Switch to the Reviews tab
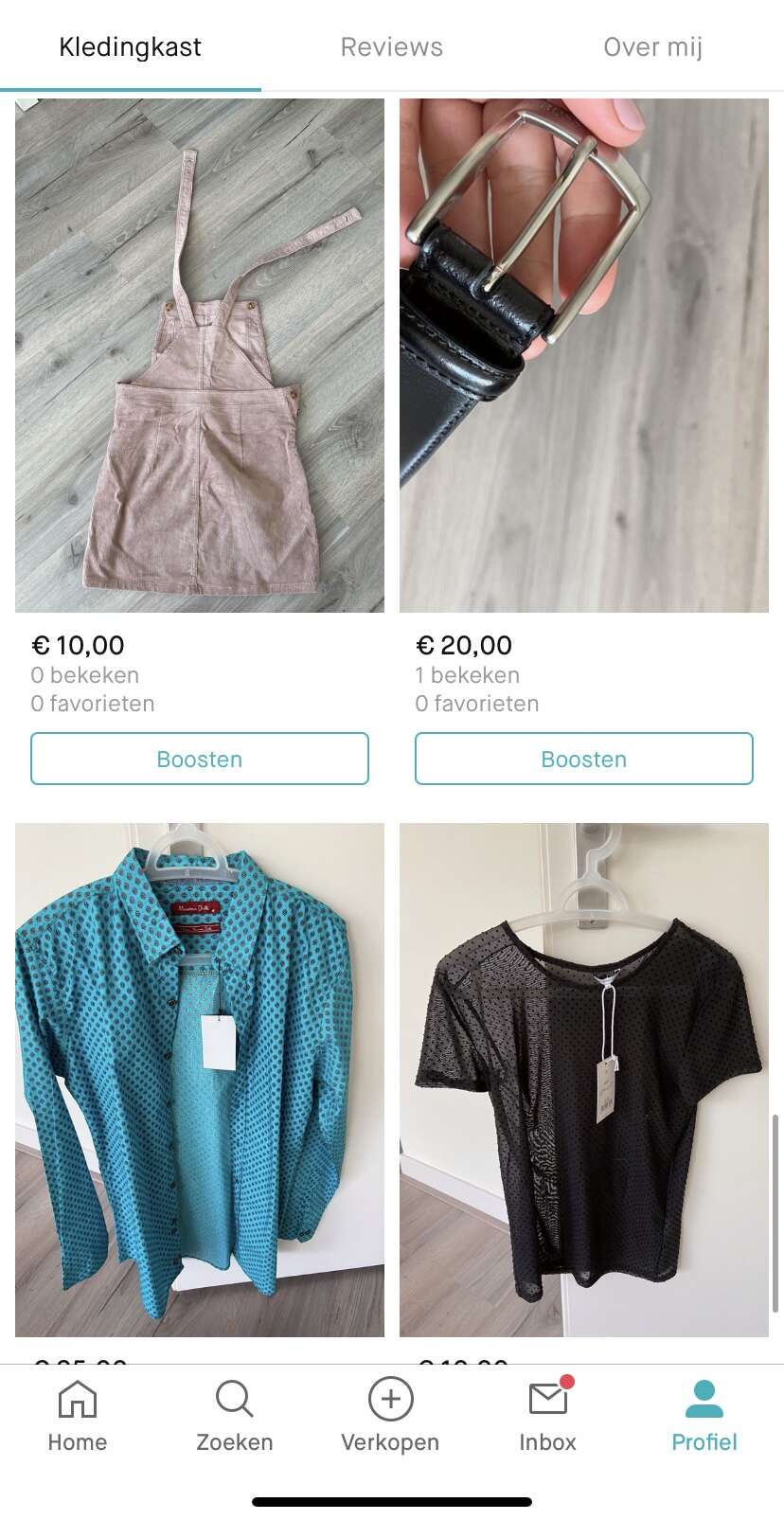 point(391,46)
